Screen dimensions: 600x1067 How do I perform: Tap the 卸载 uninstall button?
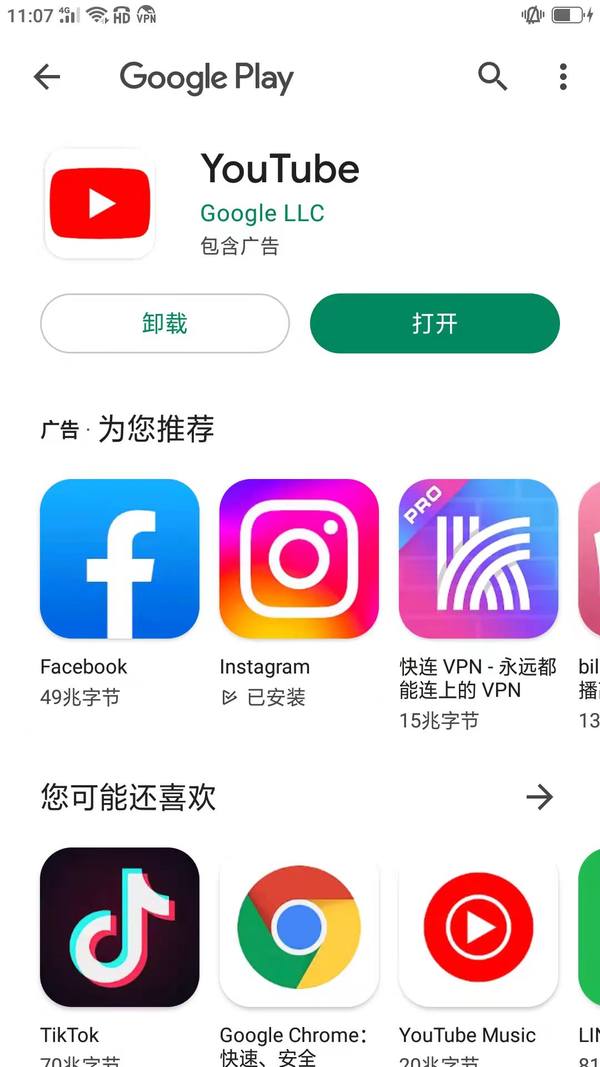pos(165,323)
